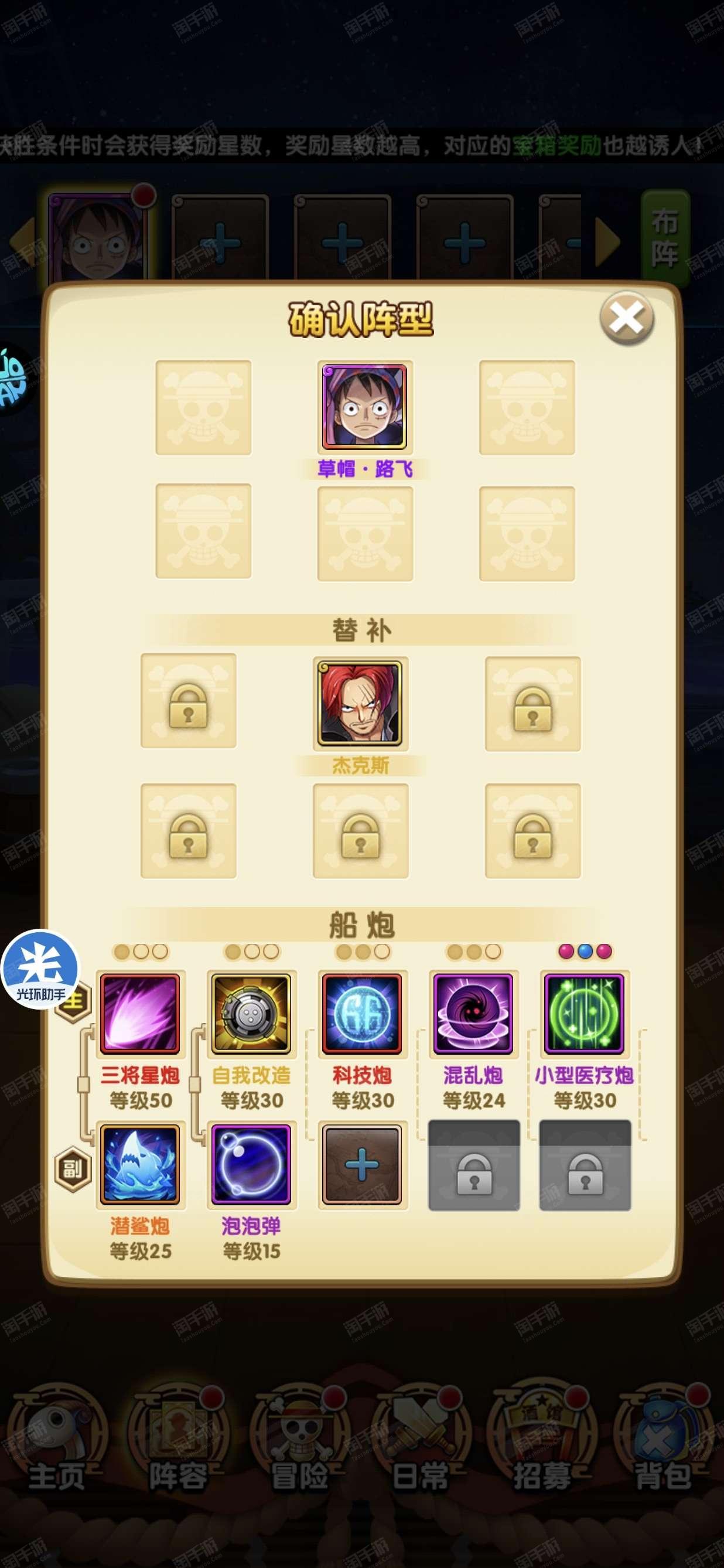Select substitute hero 杰克斯
Viewport: 724px width, 1568px height.
[360, 703]
